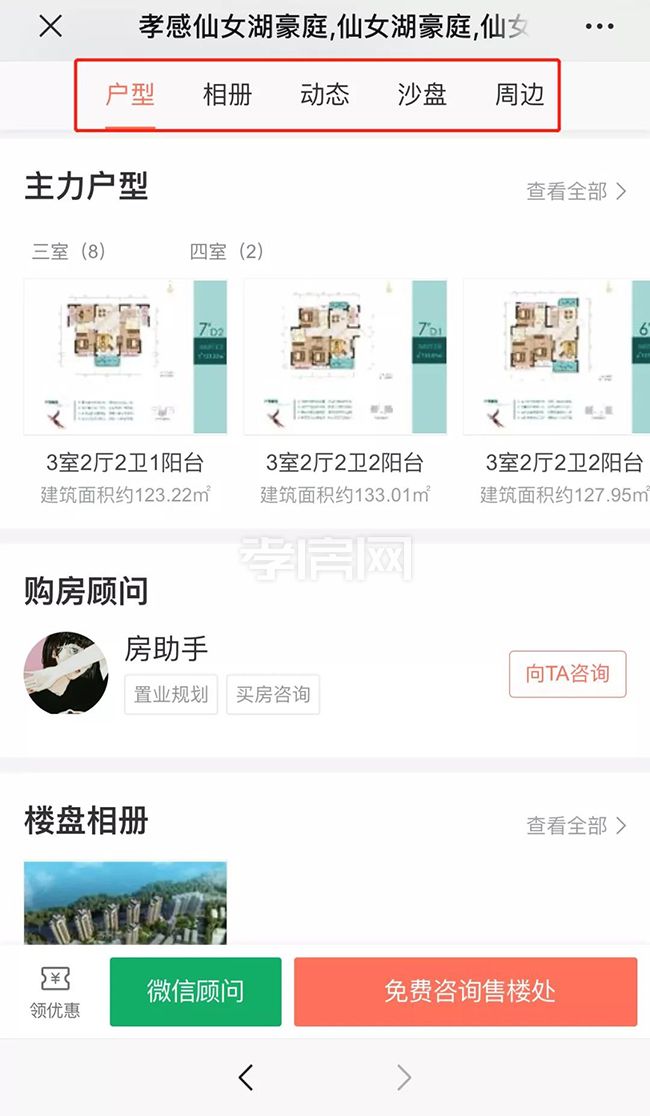650x1116 pixels.
Task: Tap 免费咨询售楼处 button
Action: click(x=465, y=992)
